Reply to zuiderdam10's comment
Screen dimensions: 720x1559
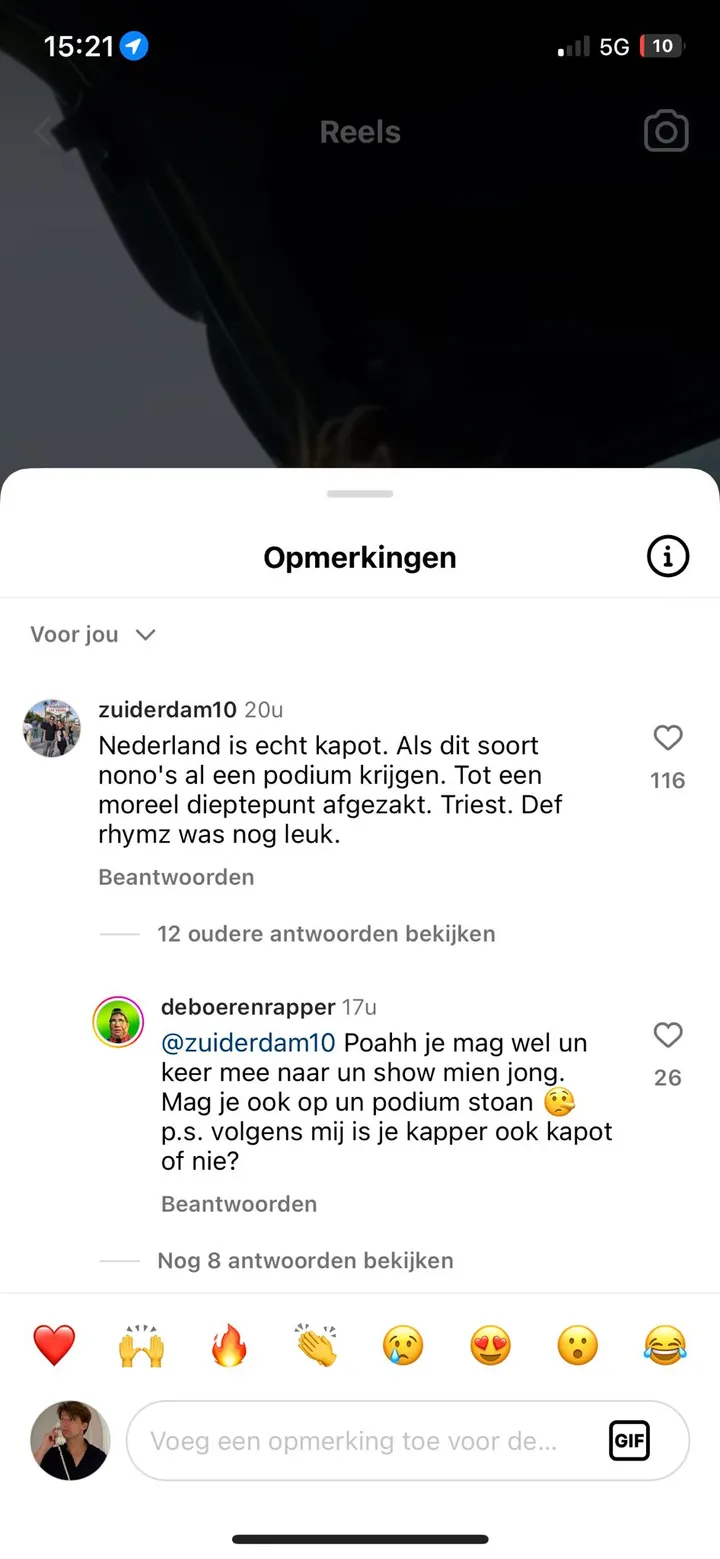coord(176,877)
